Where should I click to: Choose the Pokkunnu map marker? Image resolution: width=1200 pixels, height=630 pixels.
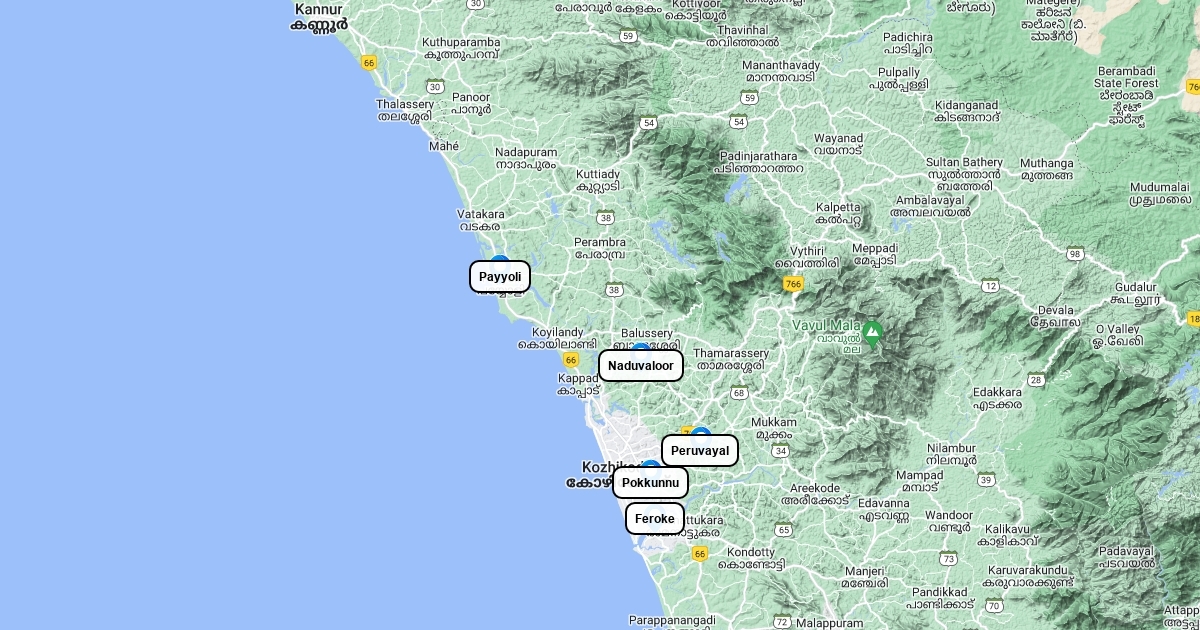click(650, 482)
